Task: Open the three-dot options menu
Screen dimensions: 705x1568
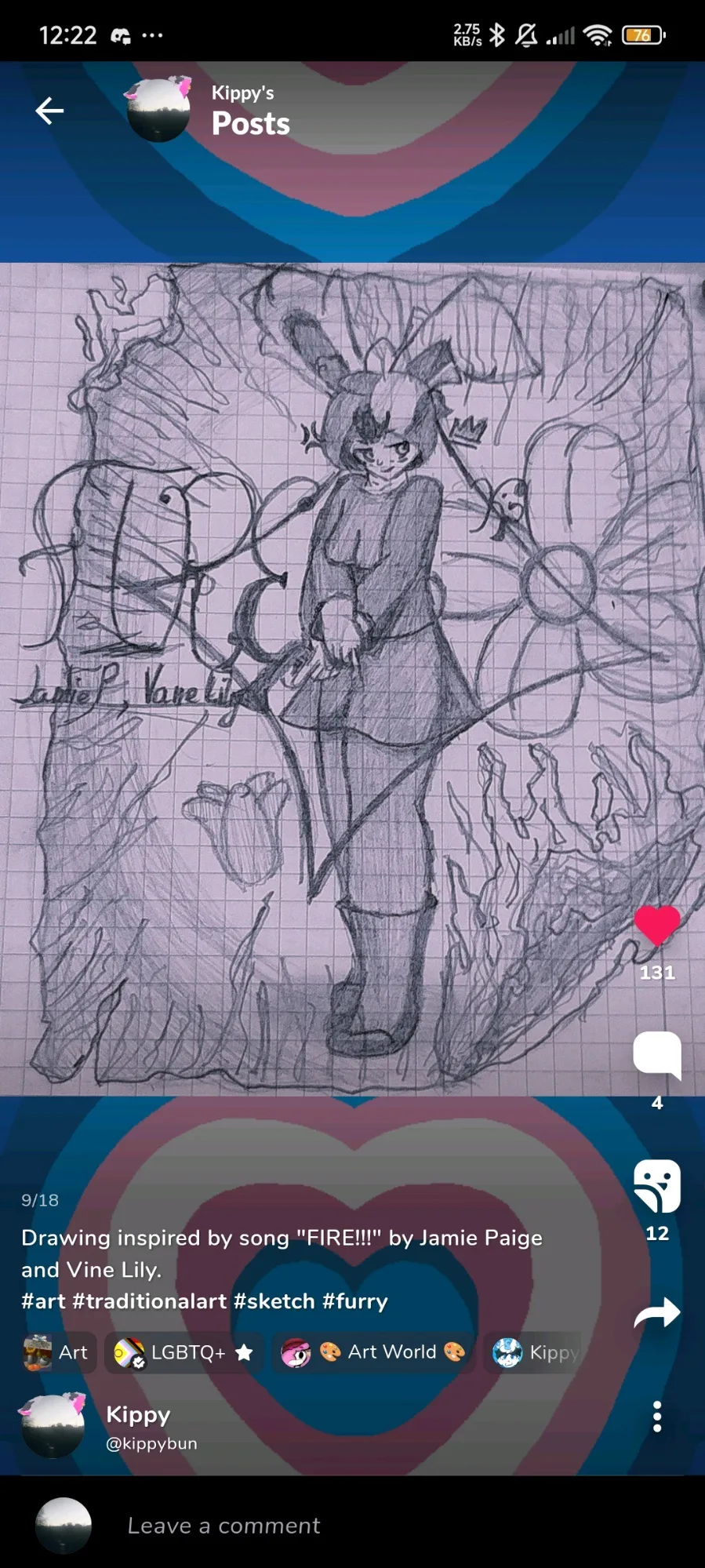Action: coord(657,1417)
